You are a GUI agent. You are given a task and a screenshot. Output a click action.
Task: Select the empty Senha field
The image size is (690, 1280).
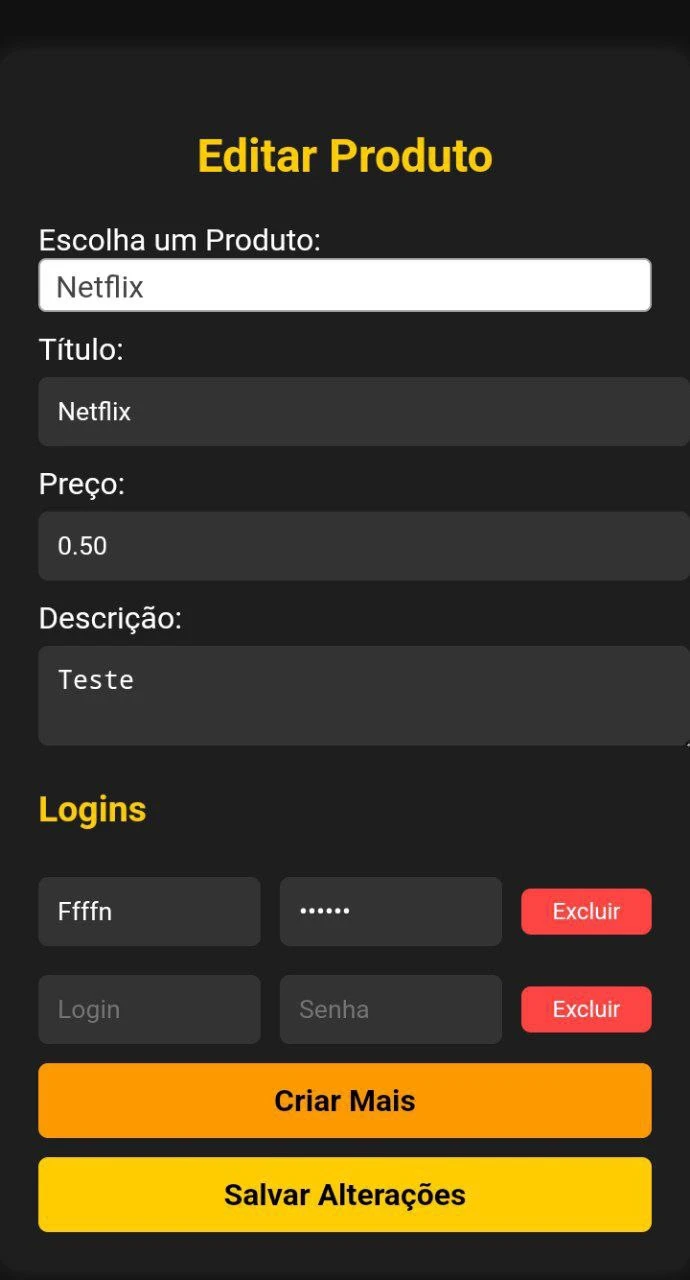(390, 1009)
